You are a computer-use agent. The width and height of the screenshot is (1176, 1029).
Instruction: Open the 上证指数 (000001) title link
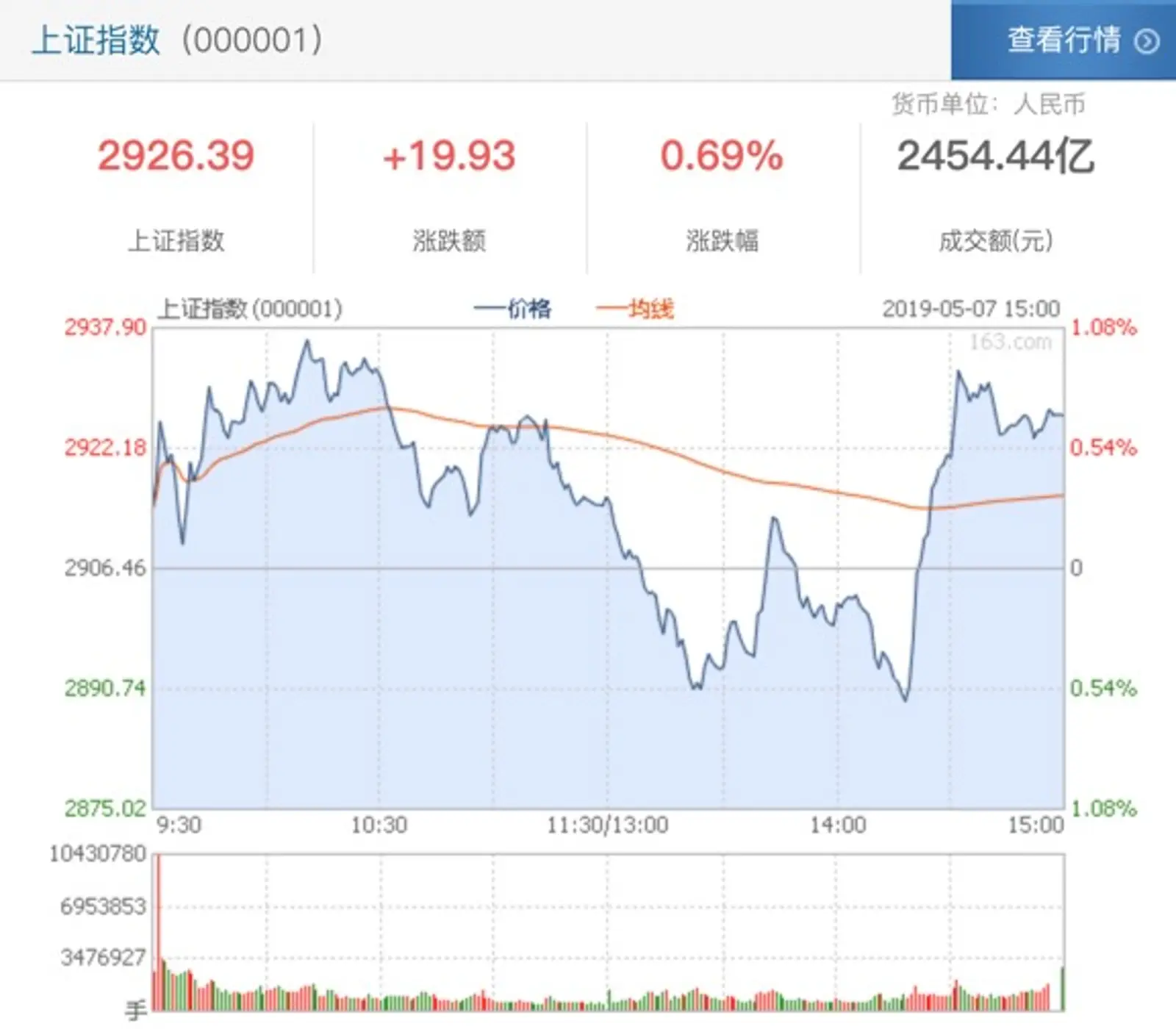point(176,40)
